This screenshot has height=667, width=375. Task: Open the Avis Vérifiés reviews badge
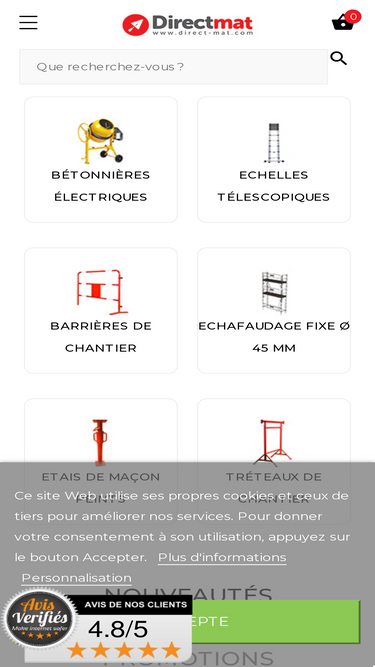point(96,624)
